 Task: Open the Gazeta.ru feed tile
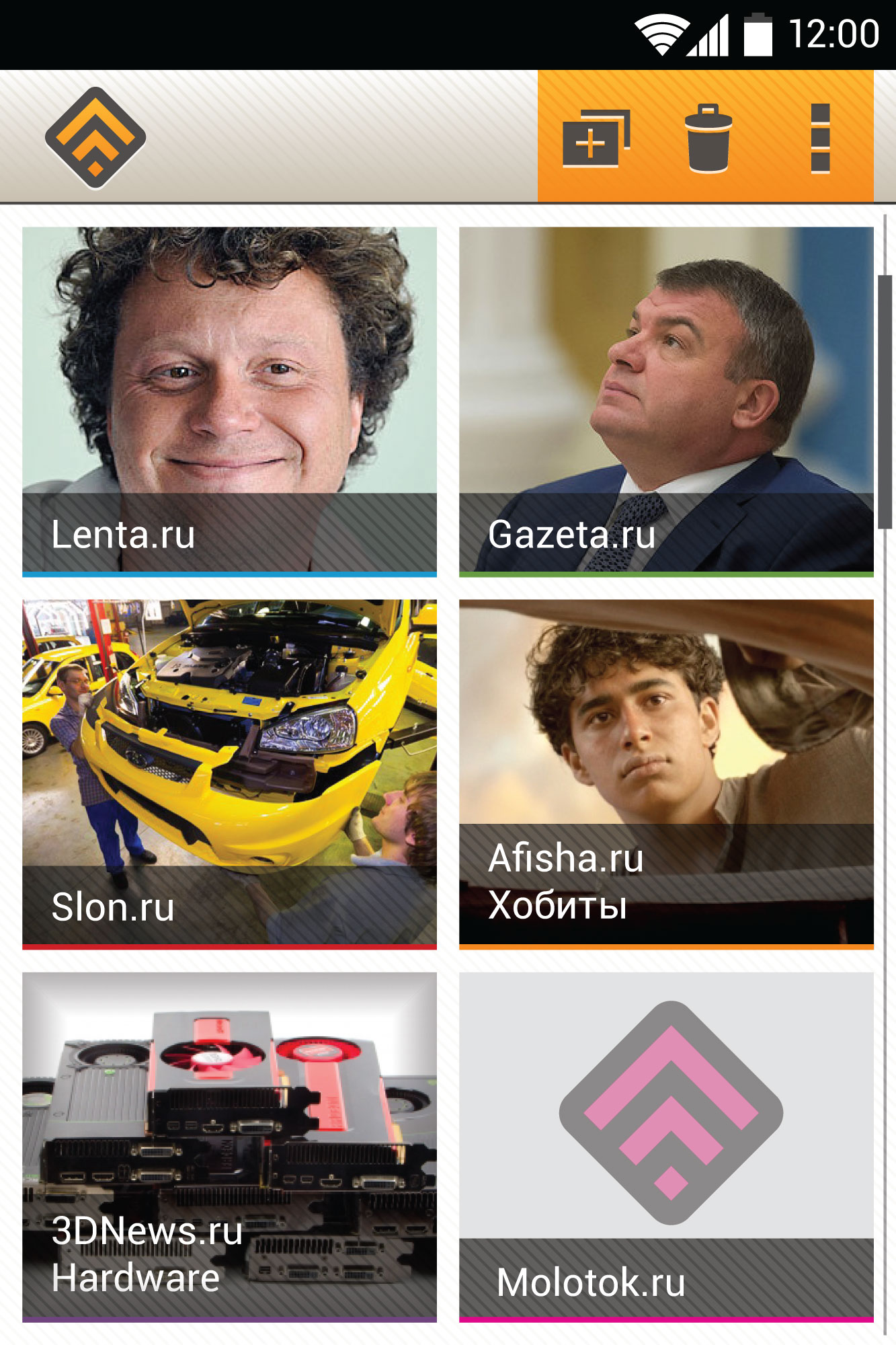click(666, 401)
